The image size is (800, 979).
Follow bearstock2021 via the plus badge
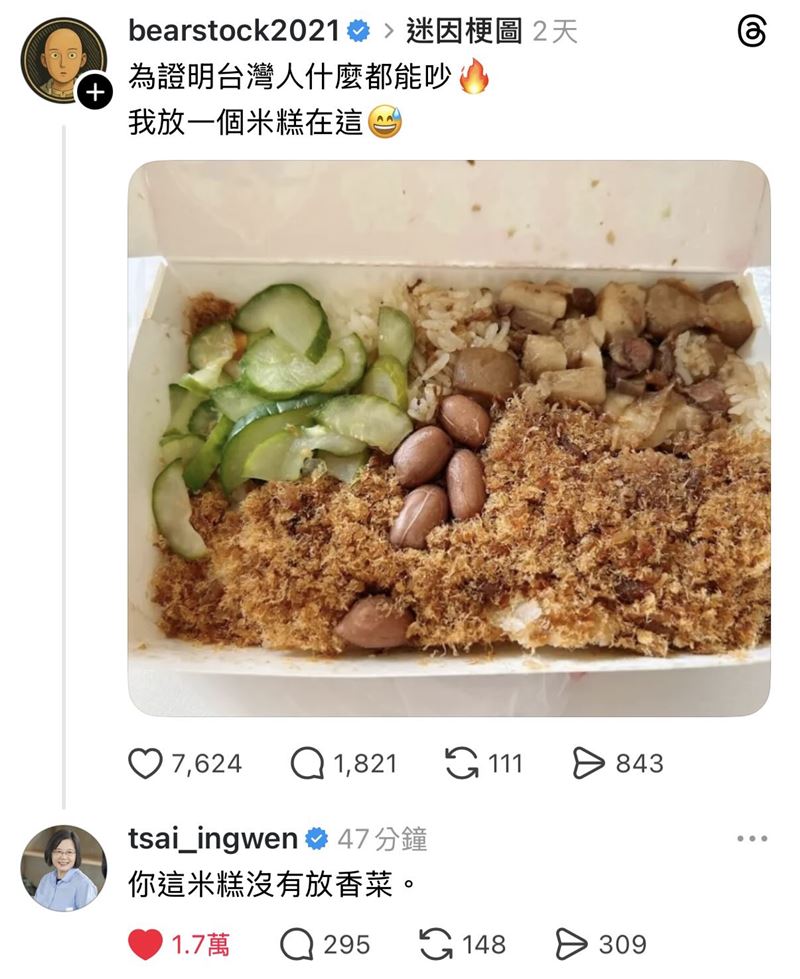pyautogui.click(x=92, y=93)
